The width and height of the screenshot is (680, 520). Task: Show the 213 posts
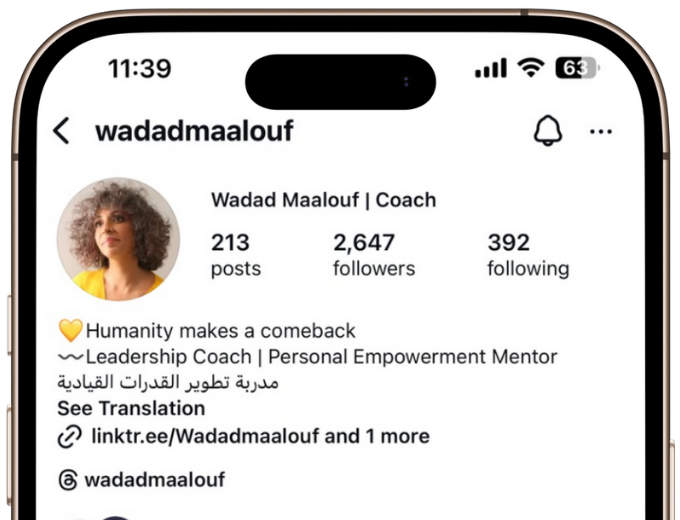[235, 255]
